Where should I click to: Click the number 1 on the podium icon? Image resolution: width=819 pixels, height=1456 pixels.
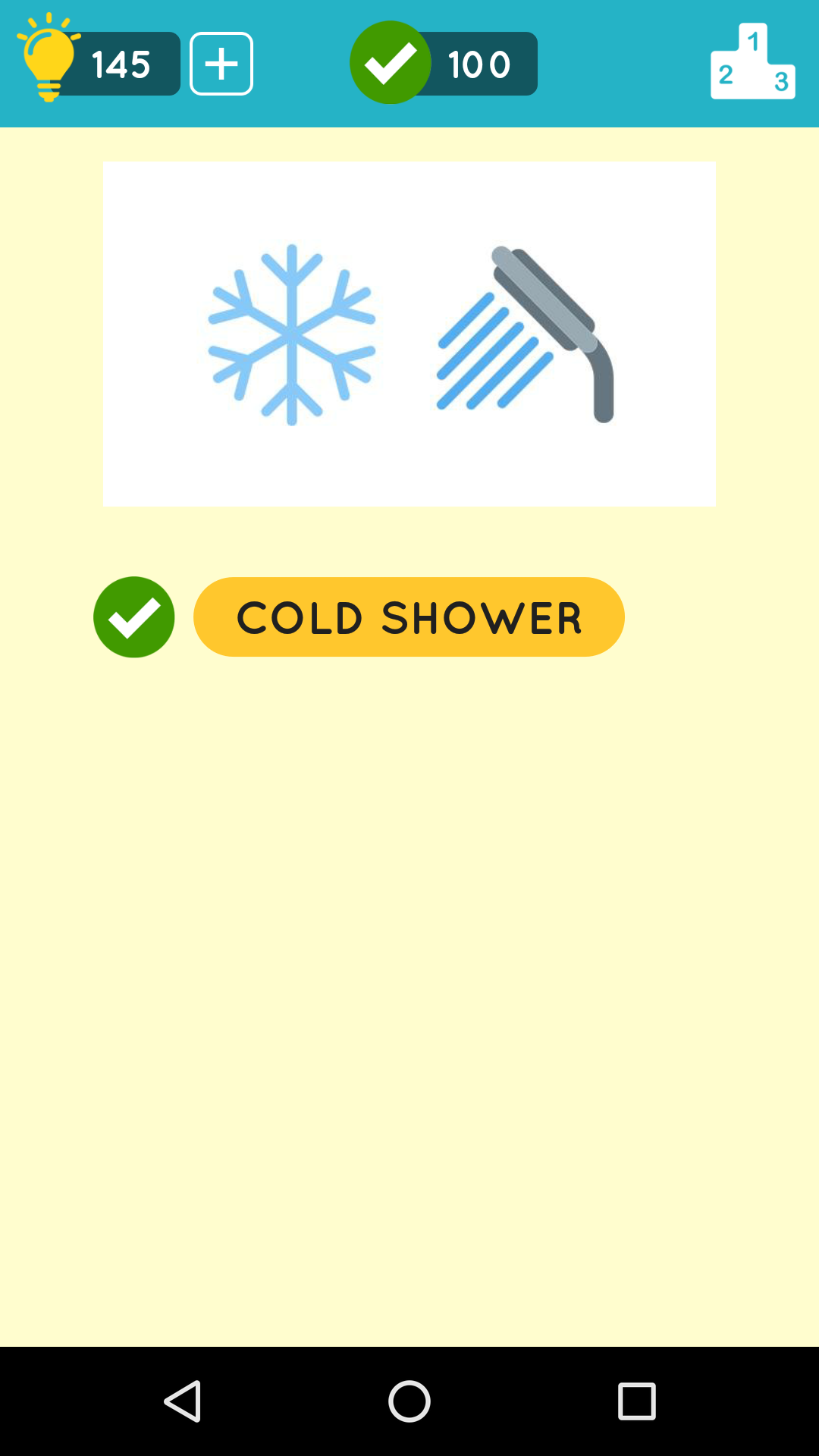[x=753, y=39]
